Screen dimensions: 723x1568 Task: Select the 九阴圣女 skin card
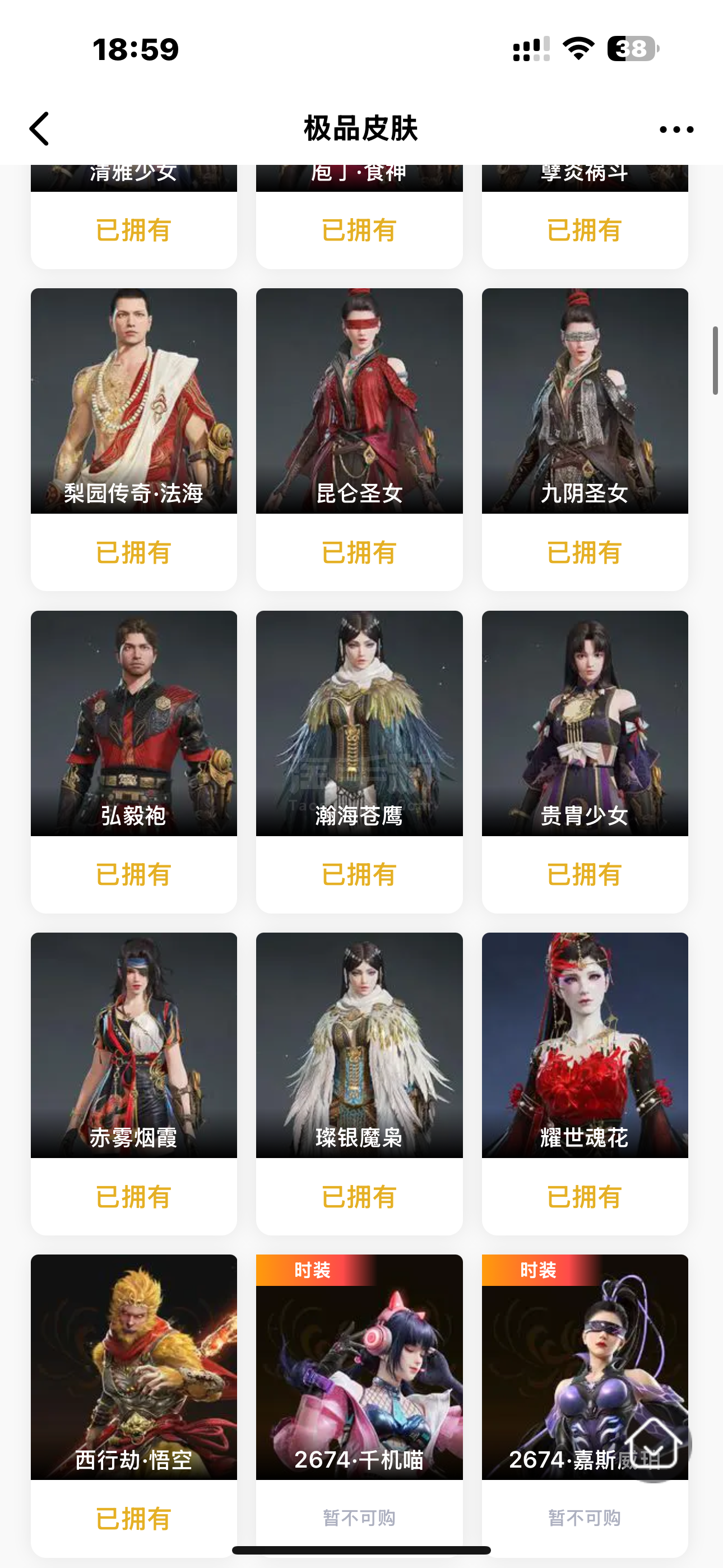click(585, 440)
